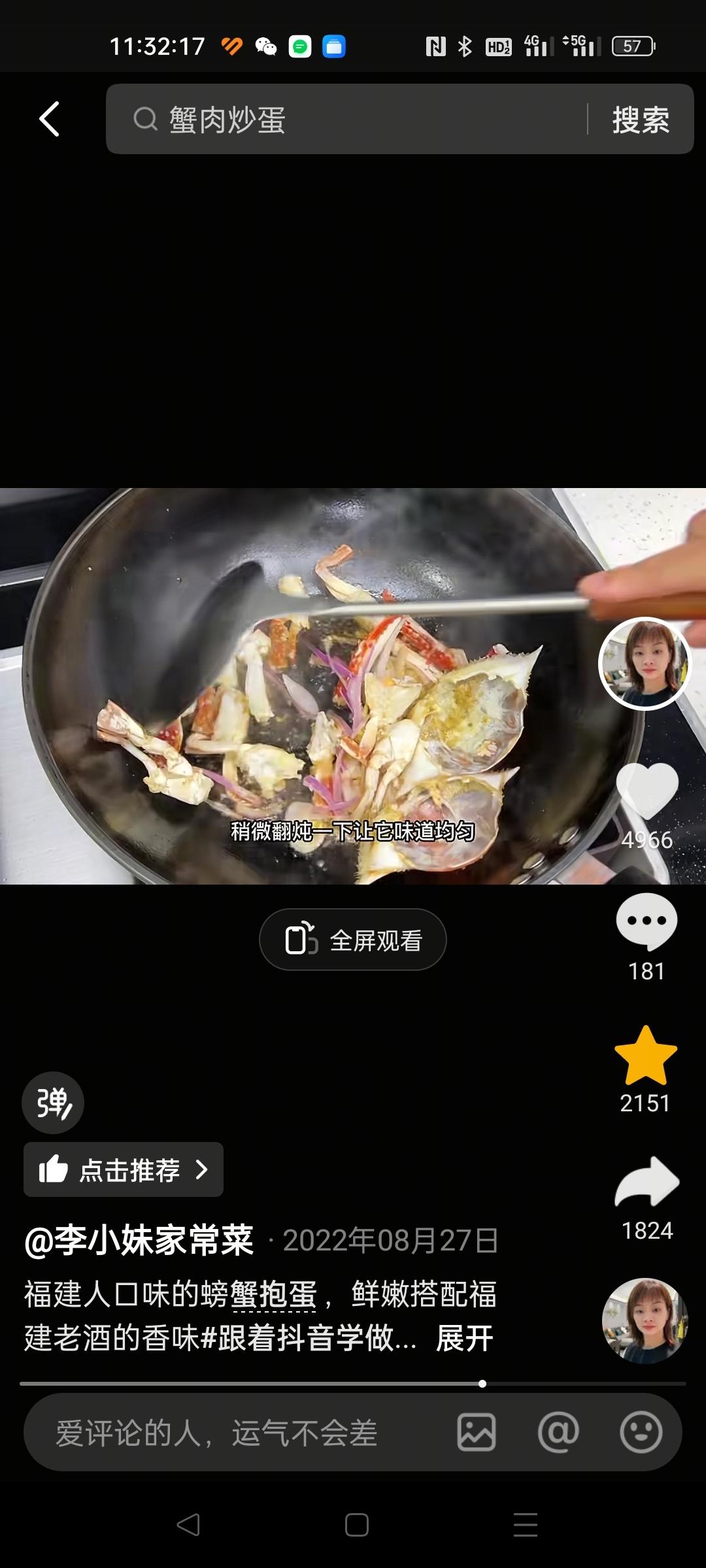
Task: Toggle the 弹 danmaku button
Action: (x=53, y=1103)
